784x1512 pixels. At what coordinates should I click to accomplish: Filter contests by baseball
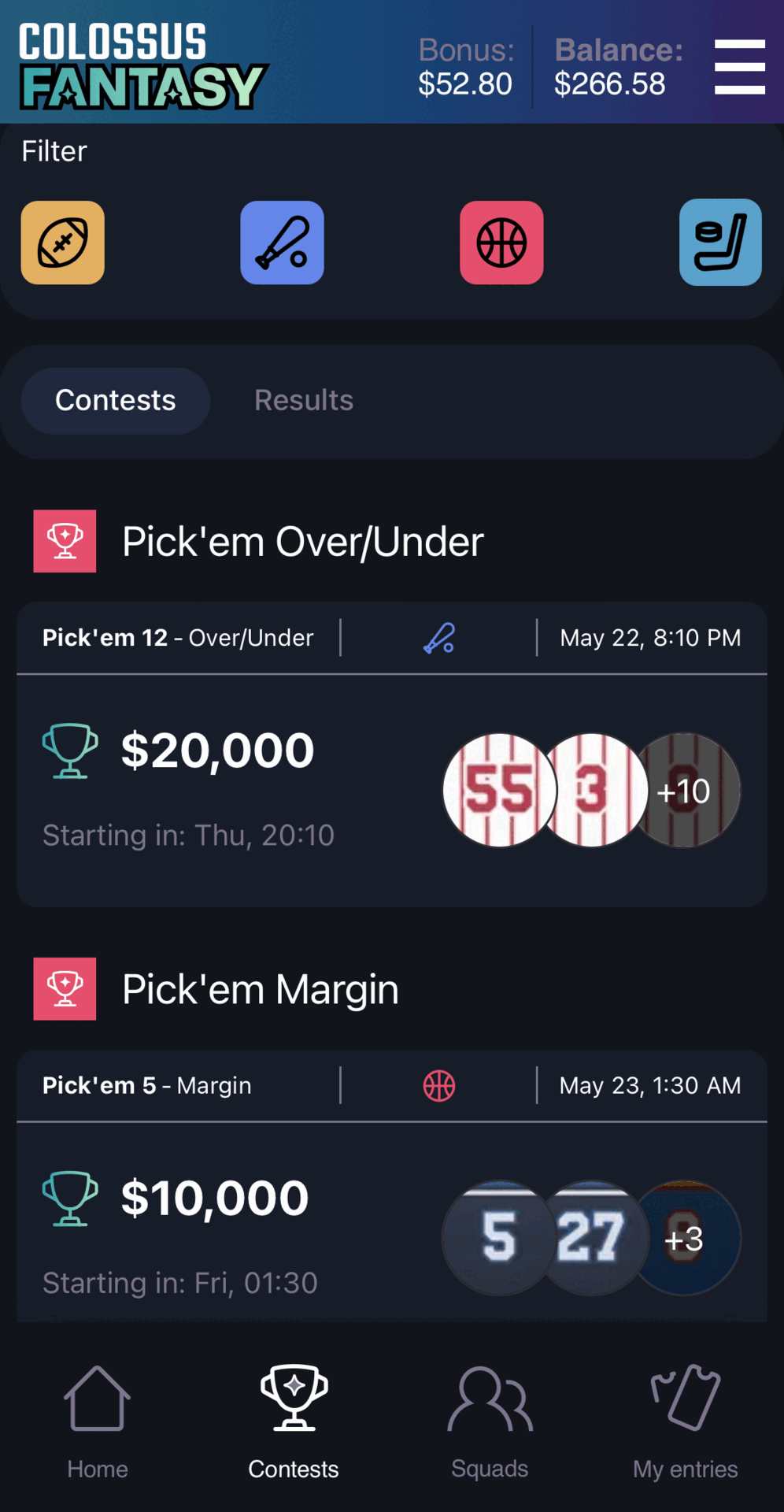click(x=282, y=243)
